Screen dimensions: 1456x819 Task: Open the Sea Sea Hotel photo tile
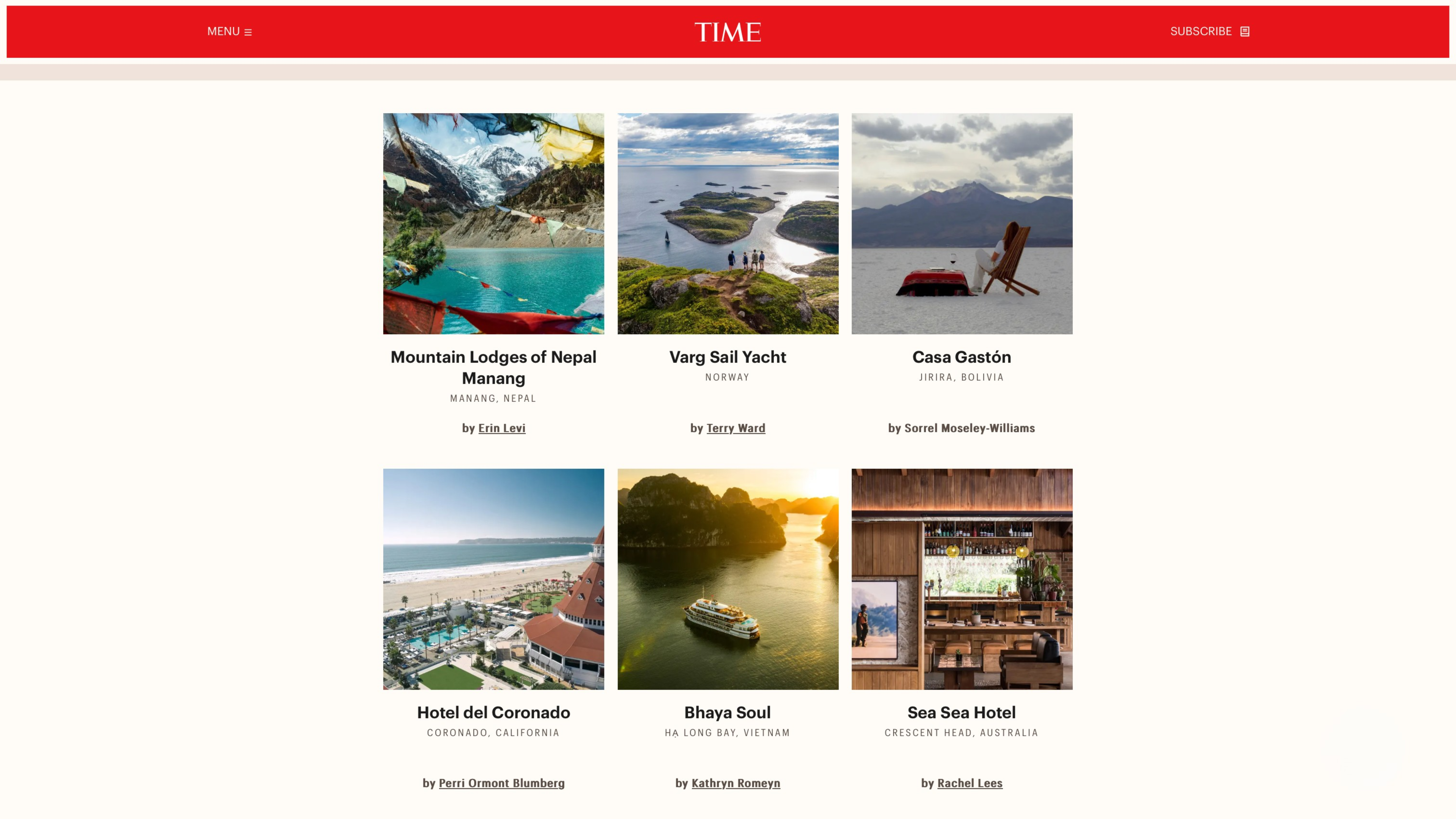[x=961, y=579]
